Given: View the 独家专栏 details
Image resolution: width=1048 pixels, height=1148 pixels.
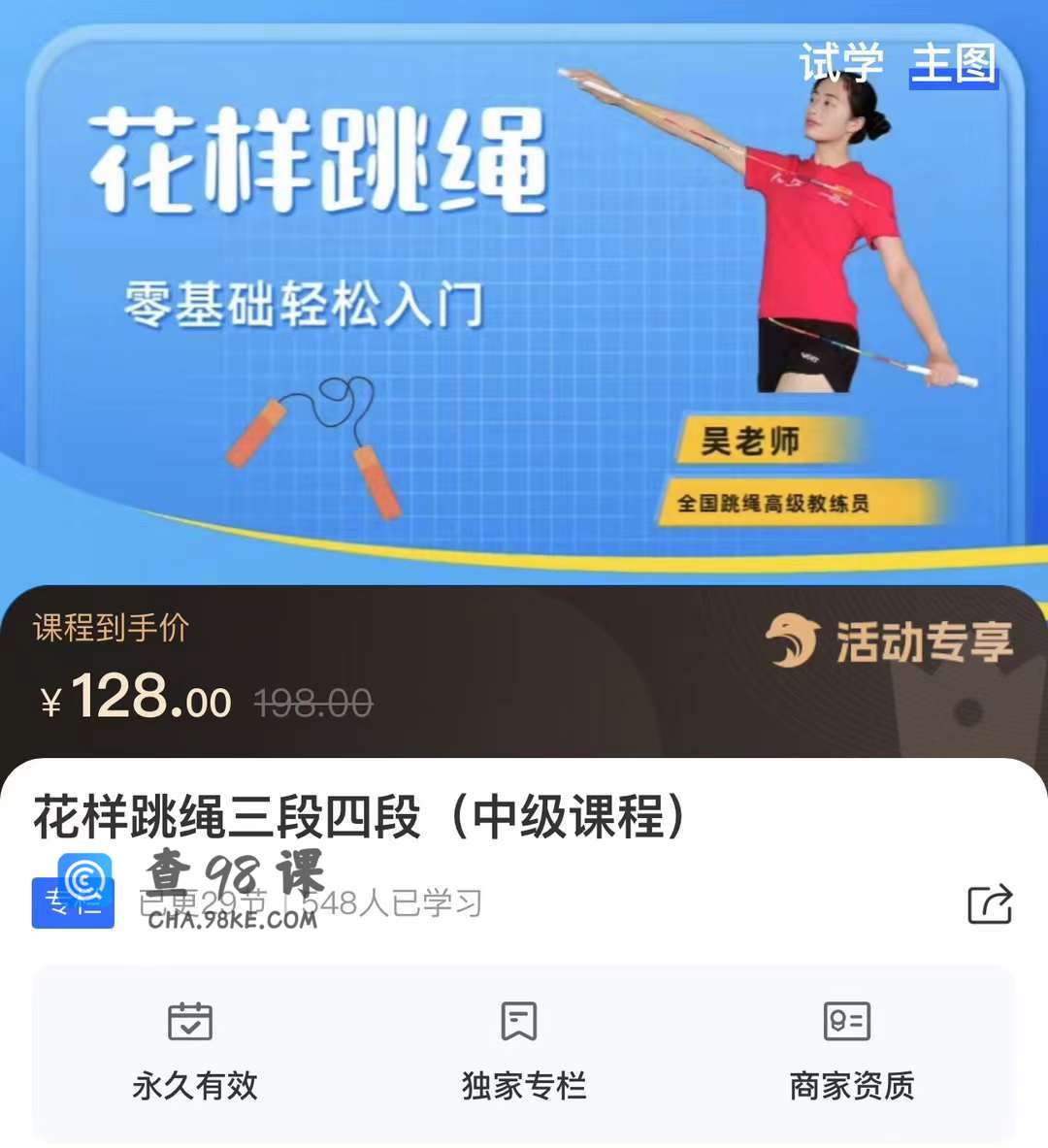Looking at the screenshot, I should (523, 1052).
